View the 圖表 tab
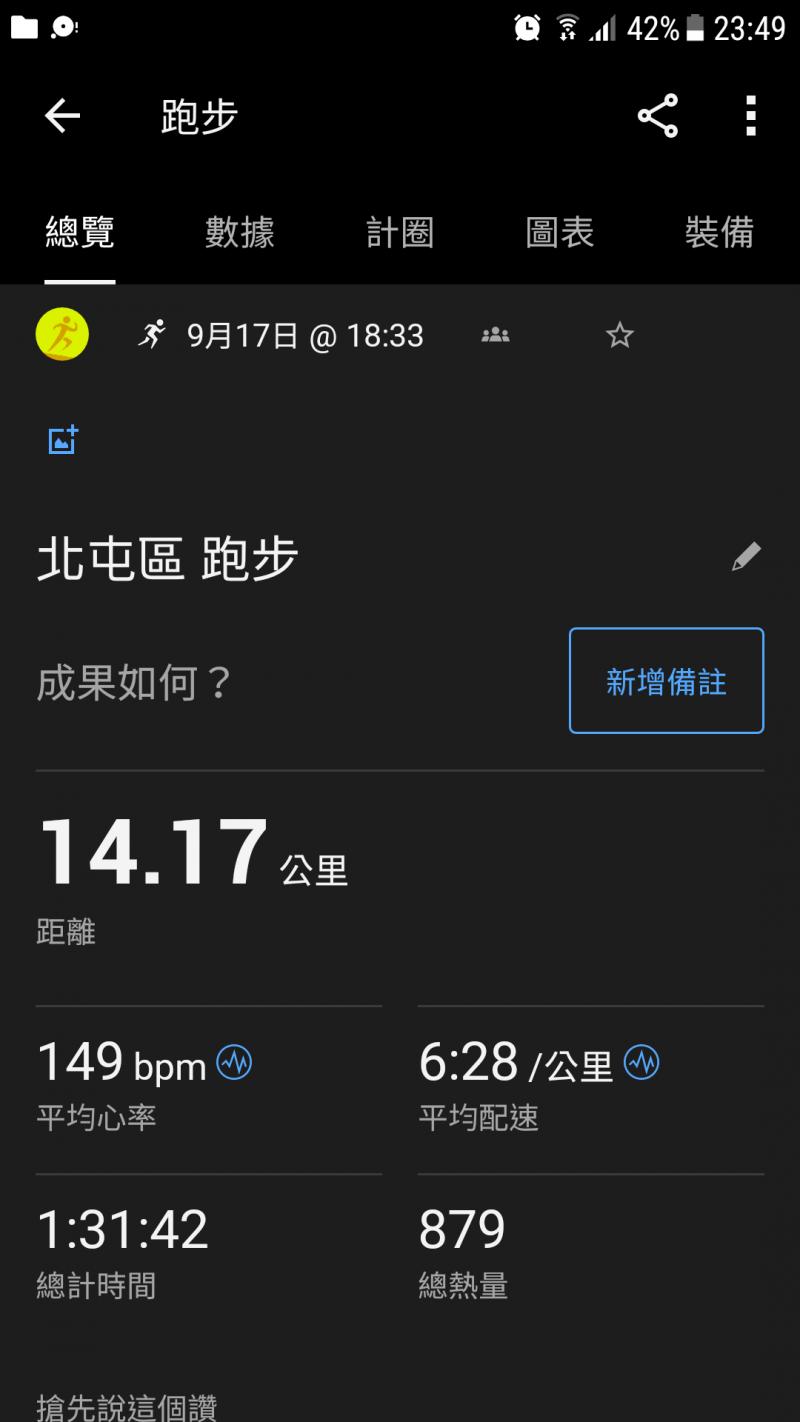800x1422 pixels. pos(560,233)
